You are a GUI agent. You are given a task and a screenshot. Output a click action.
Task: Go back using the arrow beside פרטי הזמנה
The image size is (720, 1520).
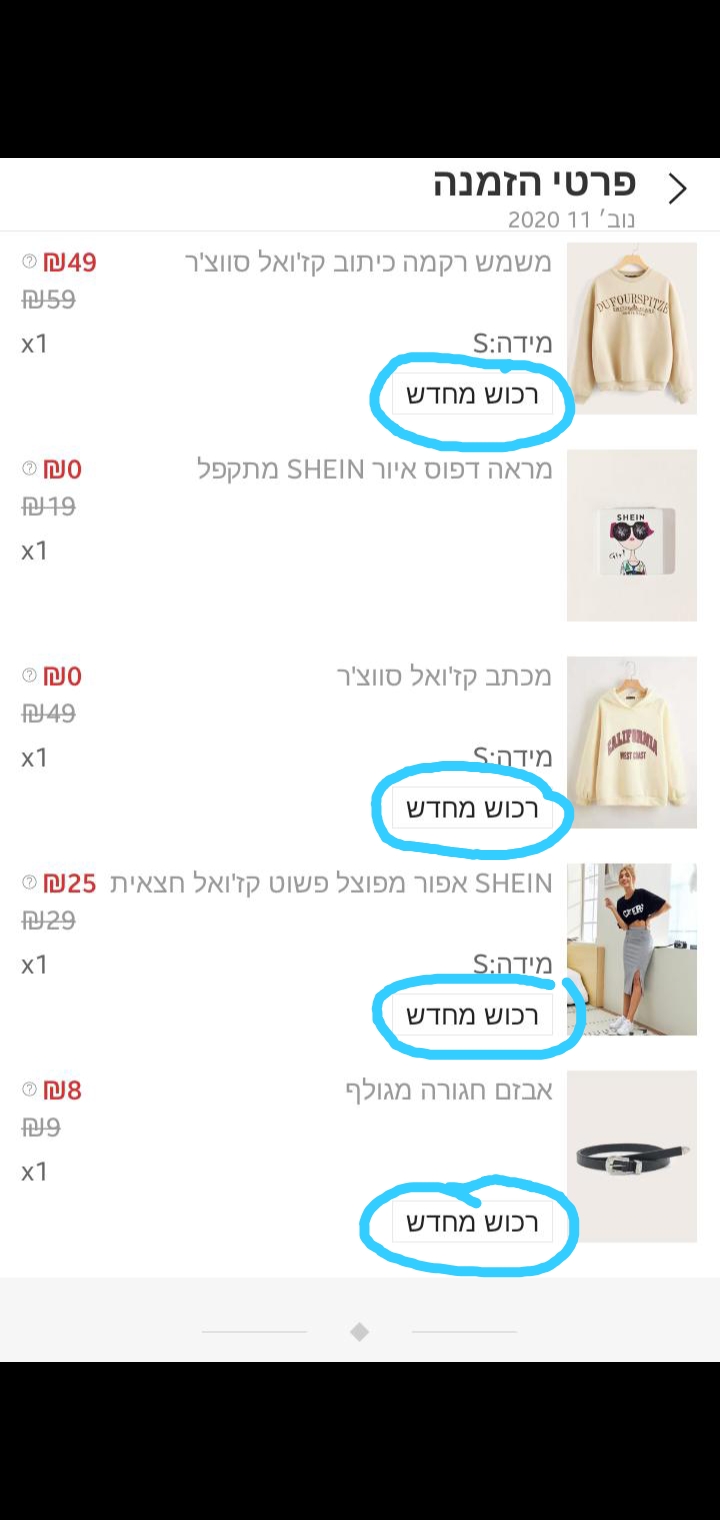pos(678,188)
